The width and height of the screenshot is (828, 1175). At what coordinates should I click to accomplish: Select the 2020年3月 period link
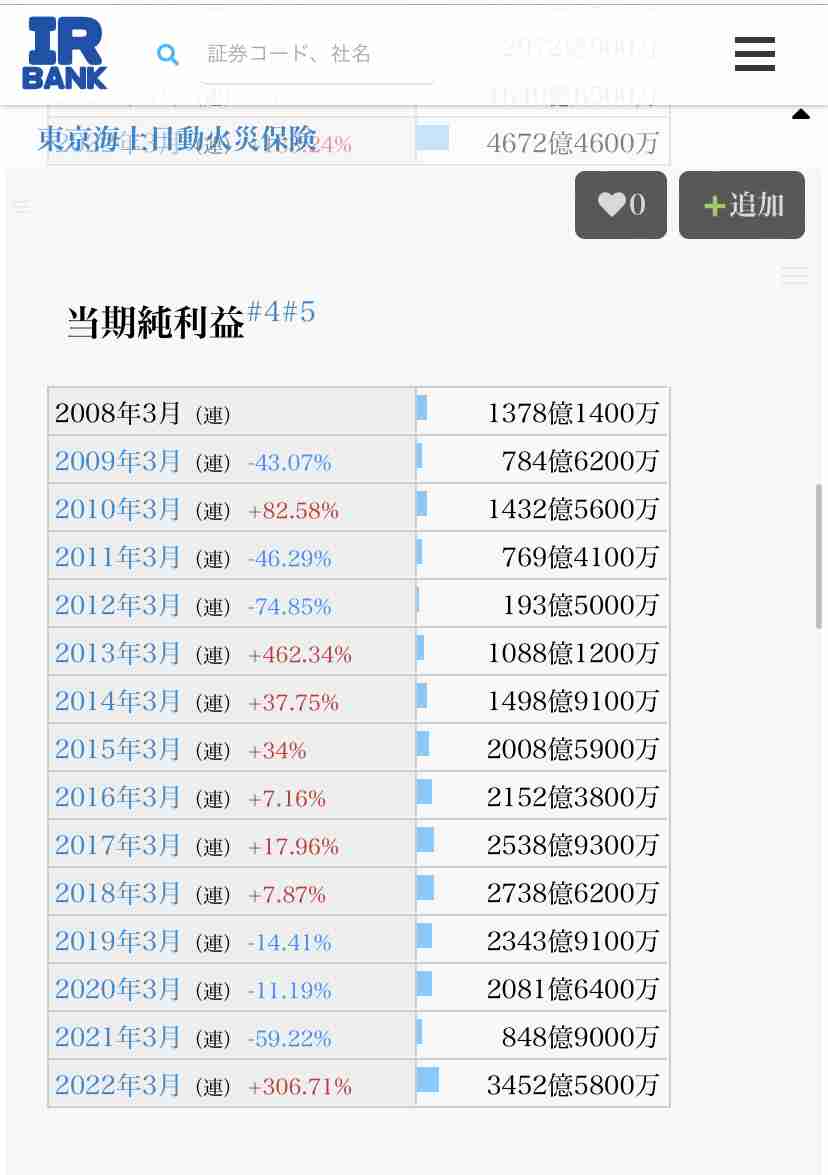point(118,989)
